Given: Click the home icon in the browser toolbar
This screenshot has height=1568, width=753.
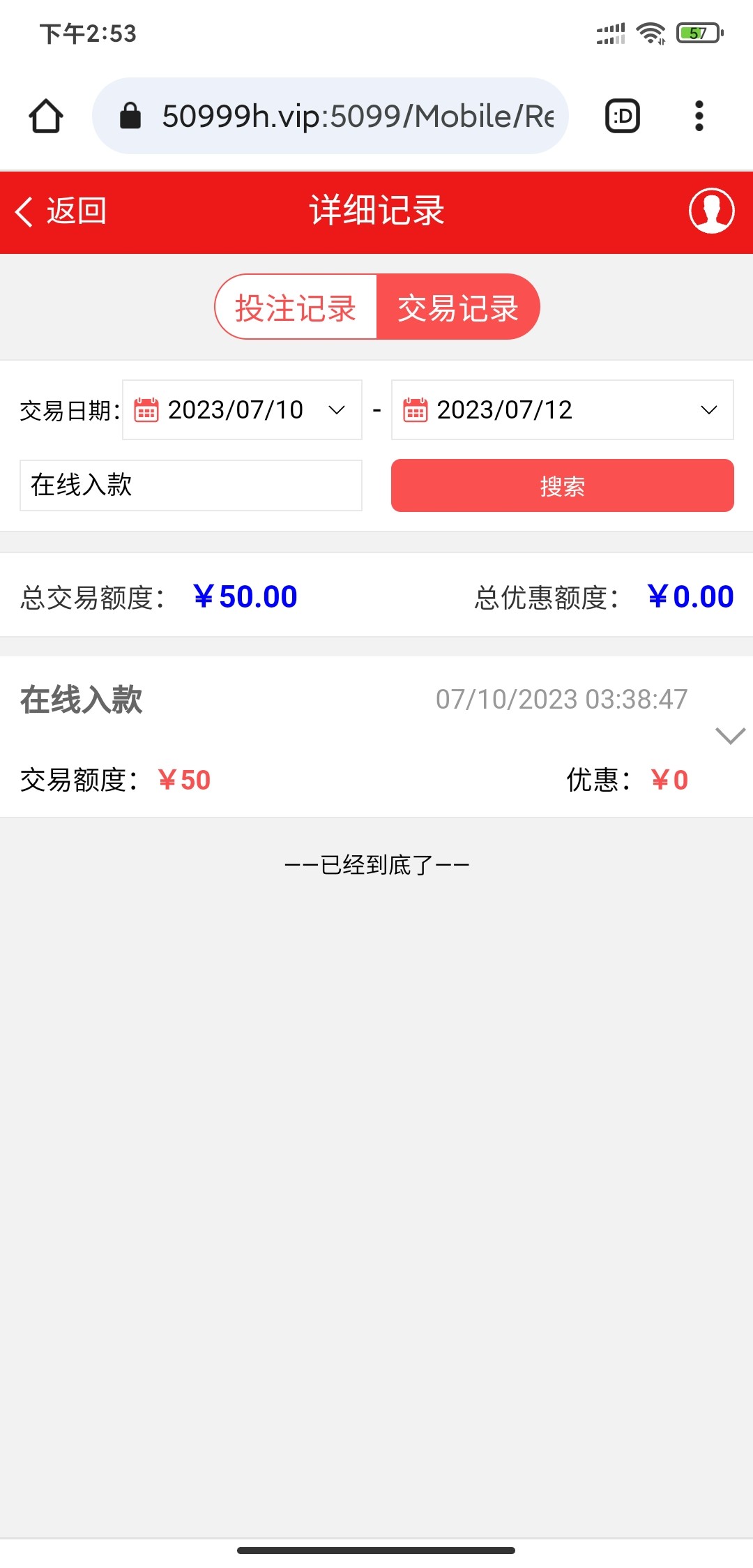Looking at the screenshot, I should point(47,115).
